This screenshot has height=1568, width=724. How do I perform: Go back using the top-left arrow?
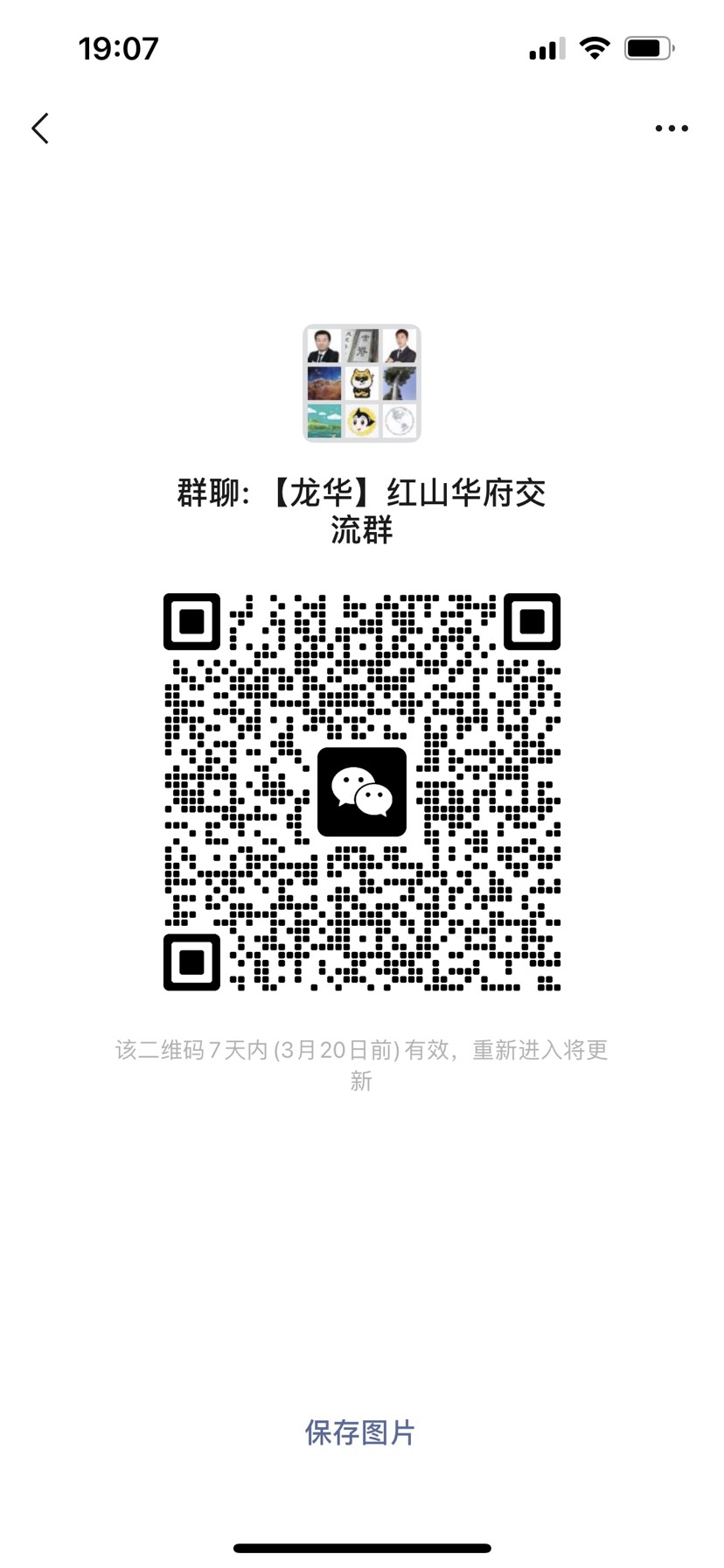[x=40, y=129]
